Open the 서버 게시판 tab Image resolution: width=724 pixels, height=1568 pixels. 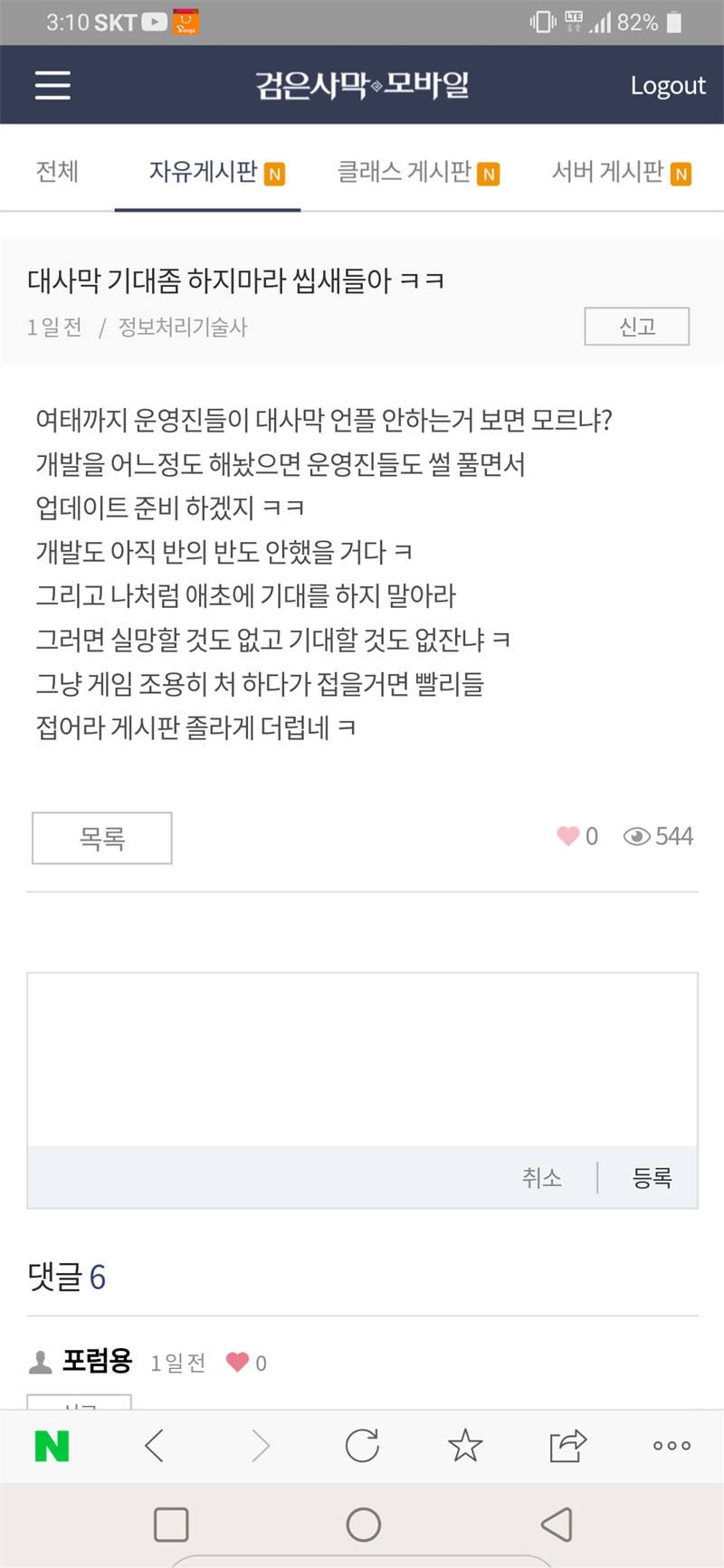coord(621,171)
